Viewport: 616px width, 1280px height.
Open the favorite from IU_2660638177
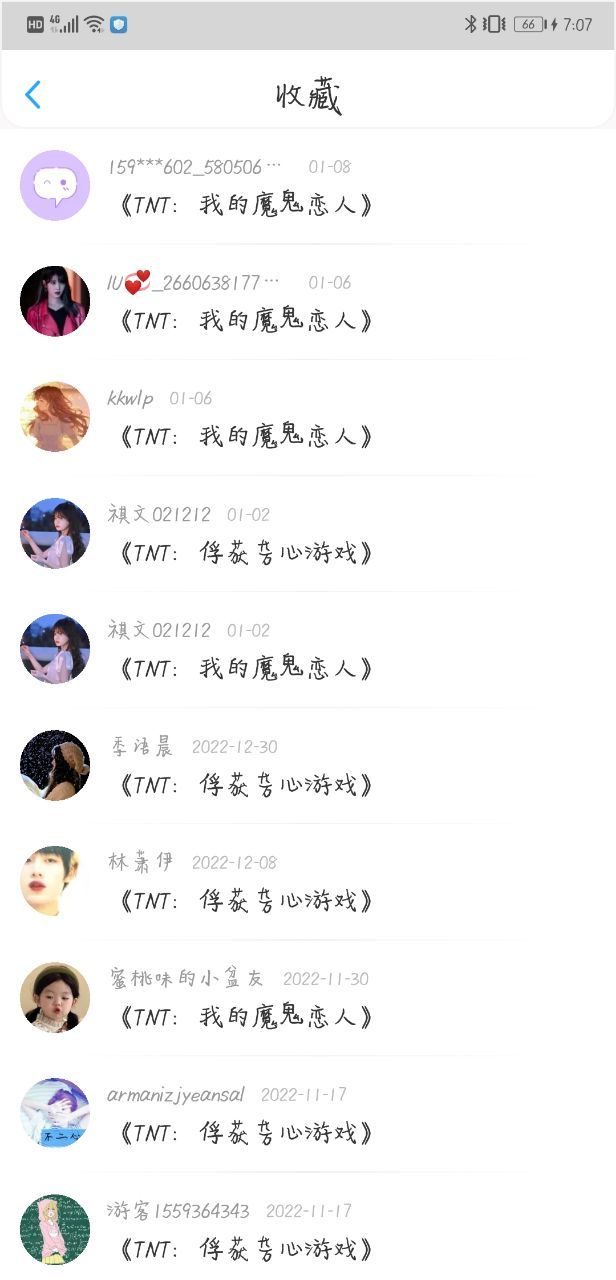click(246, 322)
